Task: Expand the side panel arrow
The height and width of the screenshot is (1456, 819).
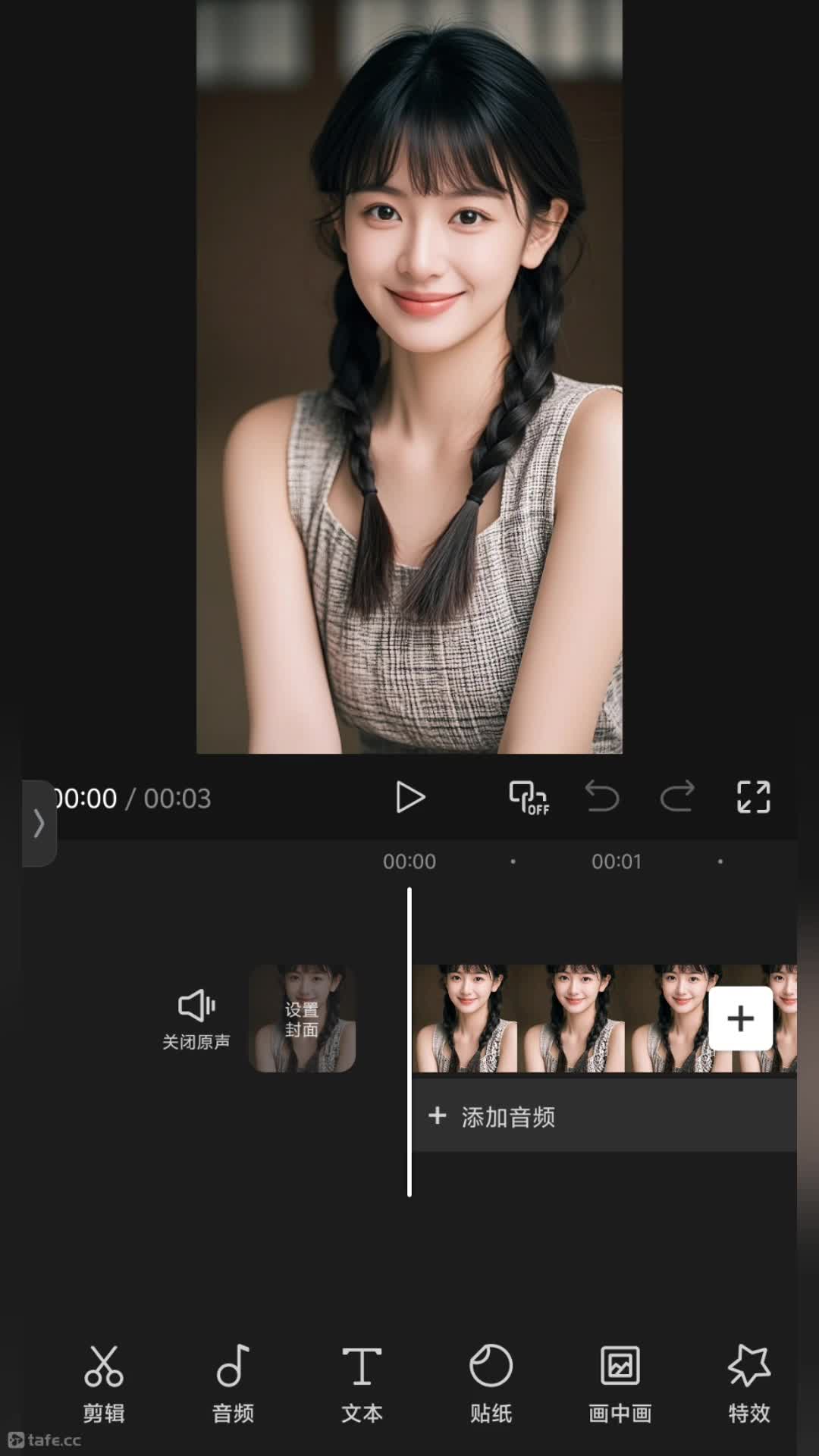Action: 39,823
